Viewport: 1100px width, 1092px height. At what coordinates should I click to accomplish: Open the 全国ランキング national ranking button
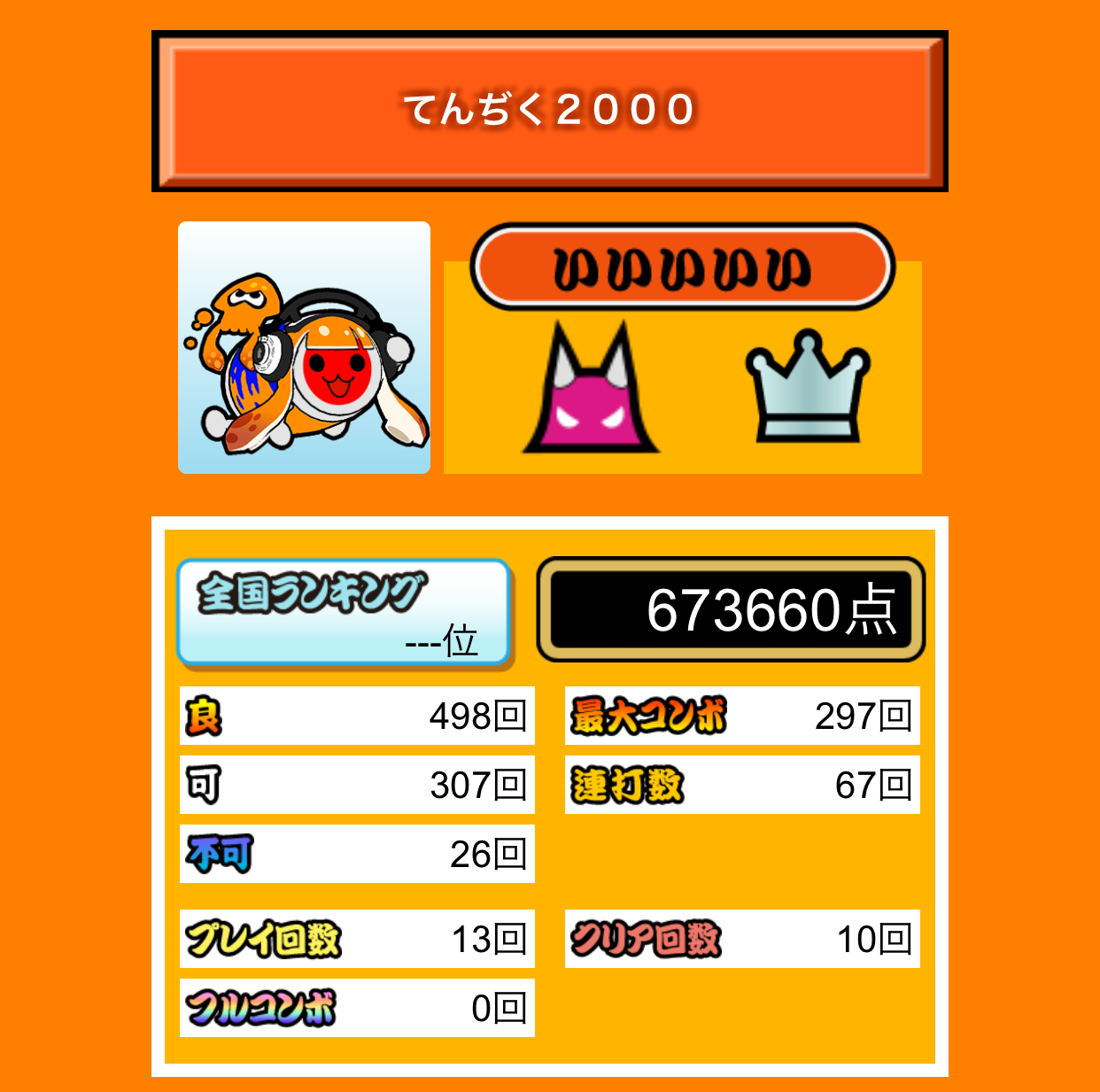coord(345,613)
